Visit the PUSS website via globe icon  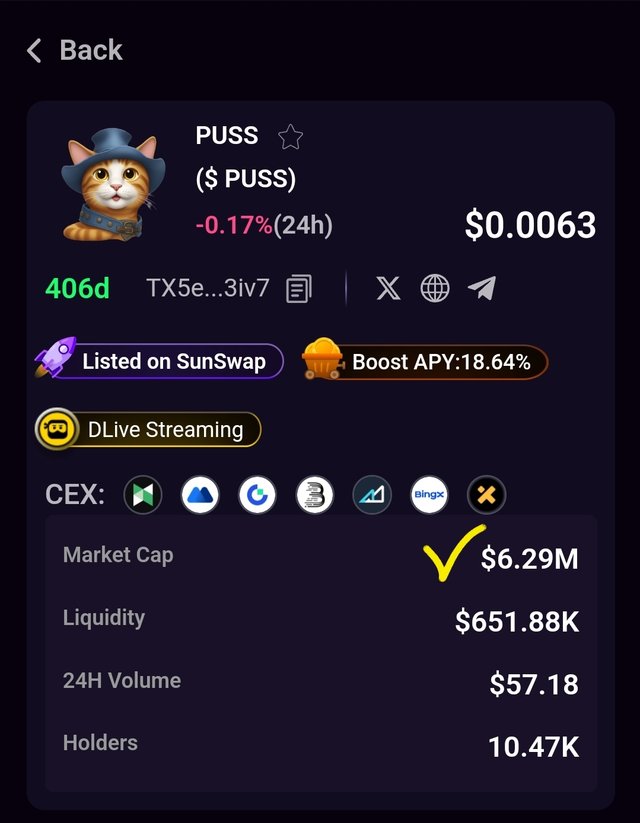pos(435,289)
